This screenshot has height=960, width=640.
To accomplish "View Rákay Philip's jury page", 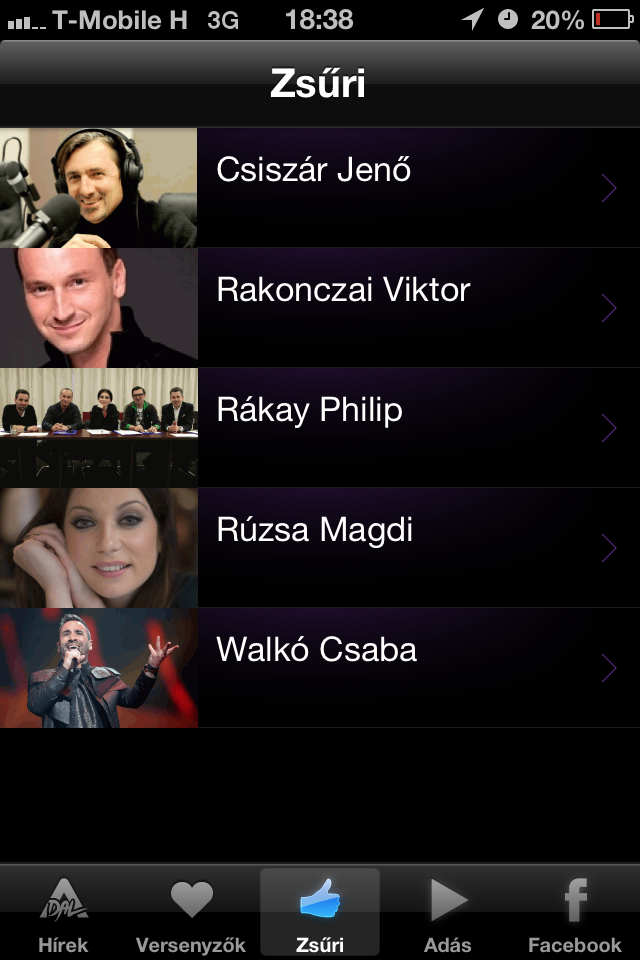I will point(320,427).
